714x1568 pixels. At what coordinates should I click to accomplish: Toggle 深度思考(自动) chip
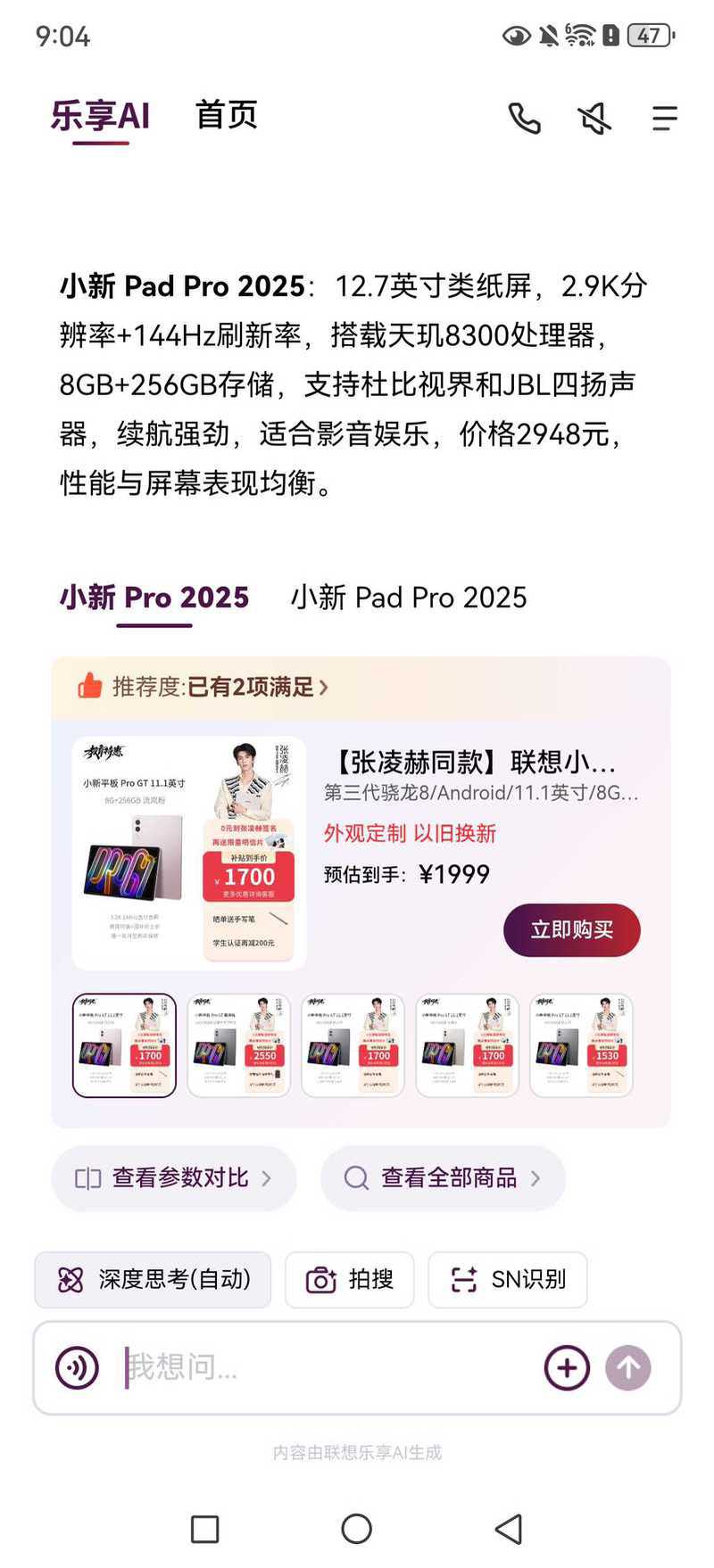point(153,1279)
